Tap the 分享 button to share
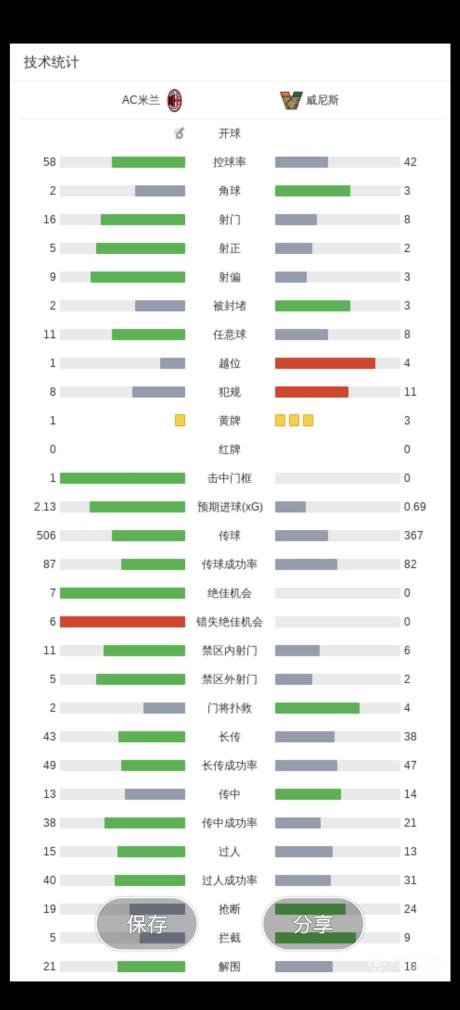The height and width of the screenshot is (1010, 460). tap(313, 924)
